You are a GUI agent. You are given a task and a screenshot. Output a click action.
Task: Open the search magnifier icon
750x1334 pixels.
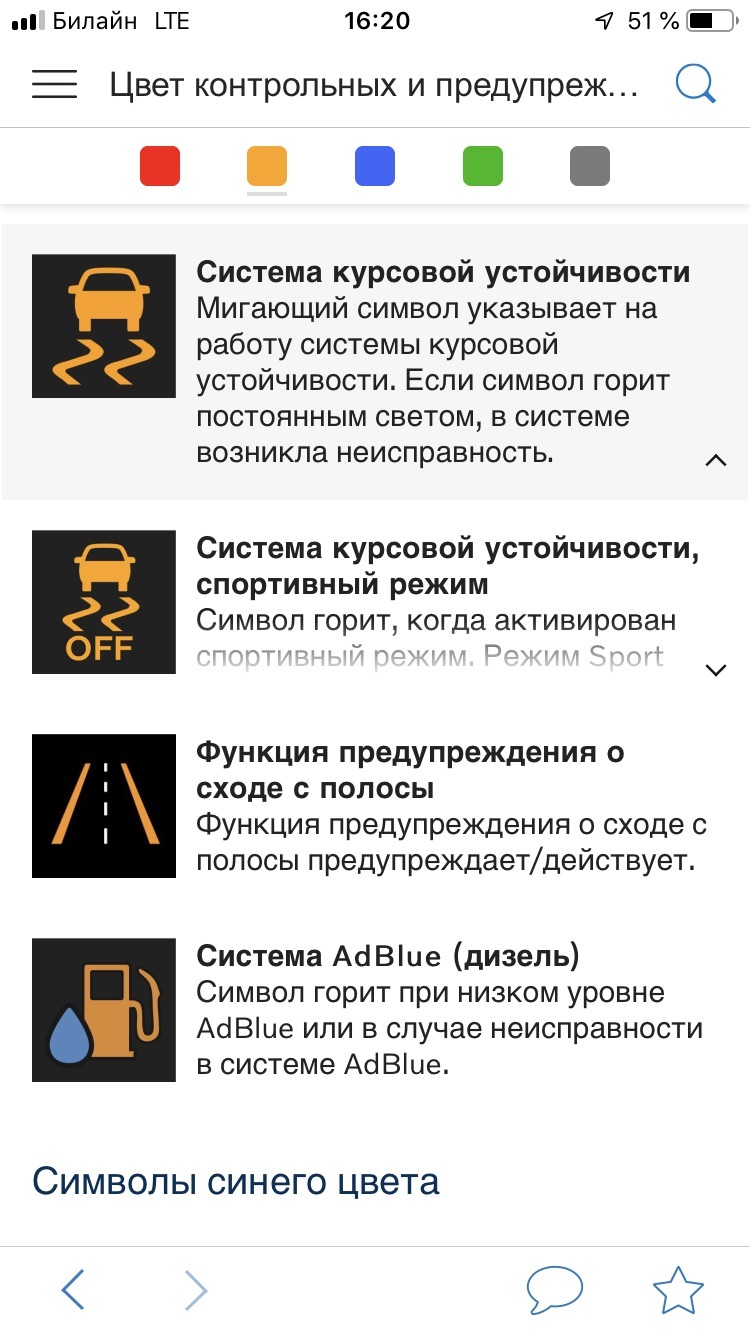[696, 84]
